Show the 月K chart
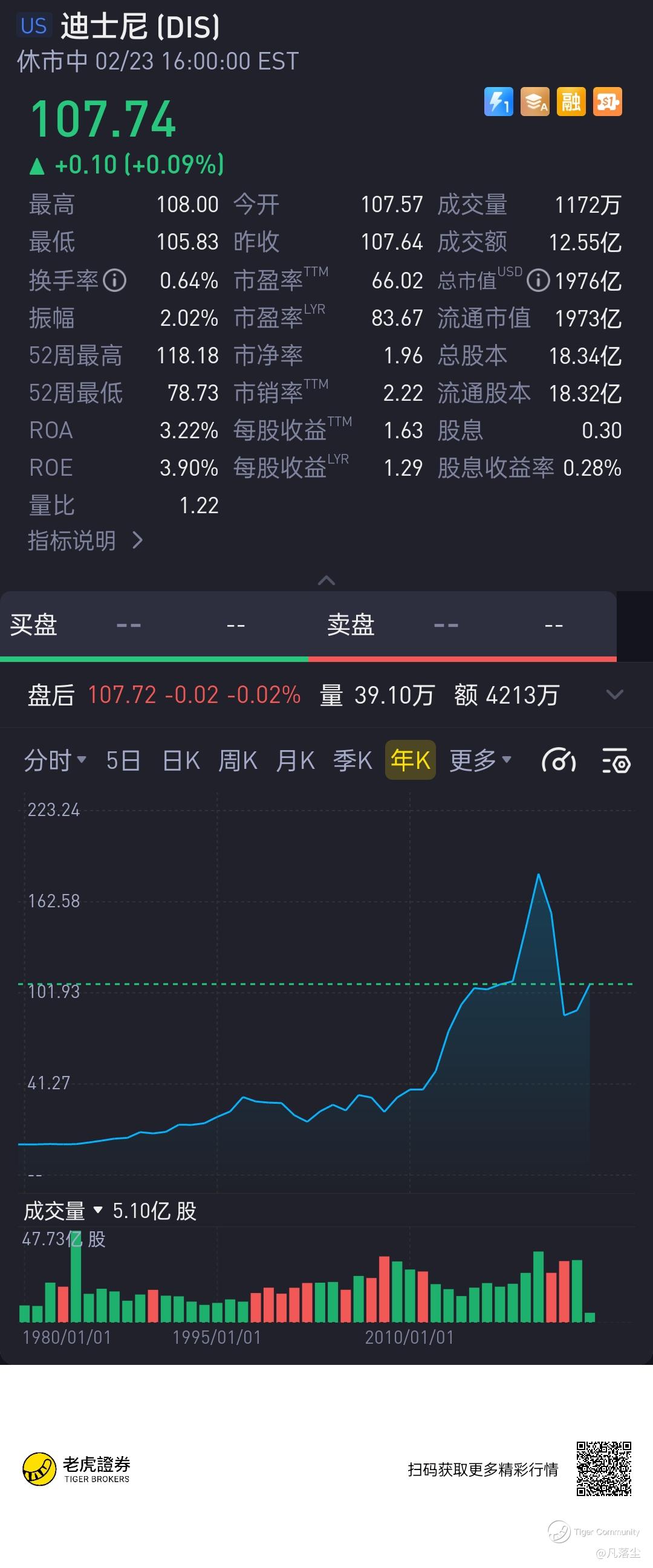Image resolution: width=653 pixels, height=1568 pixels. tap(295, 760)
